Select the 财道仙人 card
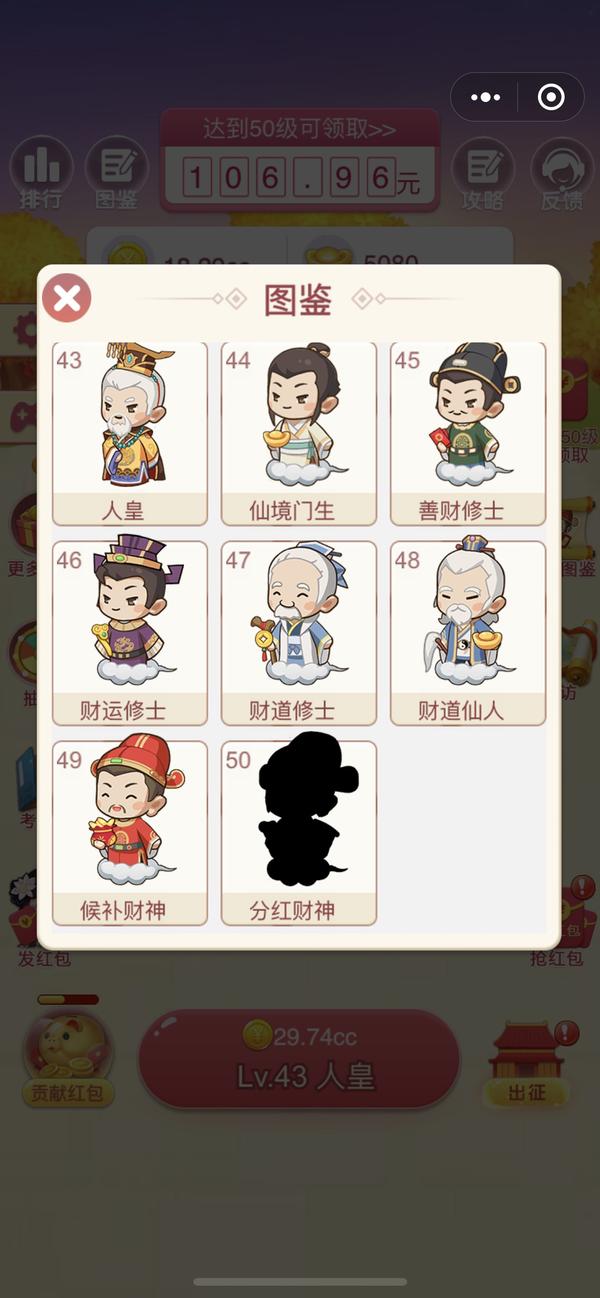Screen dimensions: 600x1298 point(468,632)
